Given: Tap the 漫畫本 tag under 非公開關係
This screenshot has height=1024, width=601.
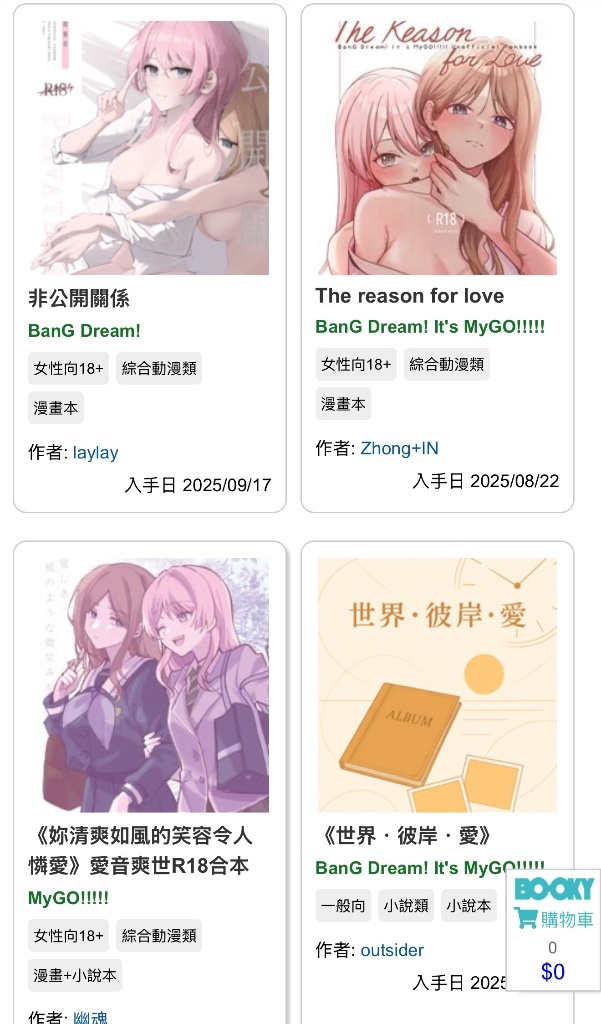Looking at the screenshot, I should pyautogui.click(x=56, y=408).
